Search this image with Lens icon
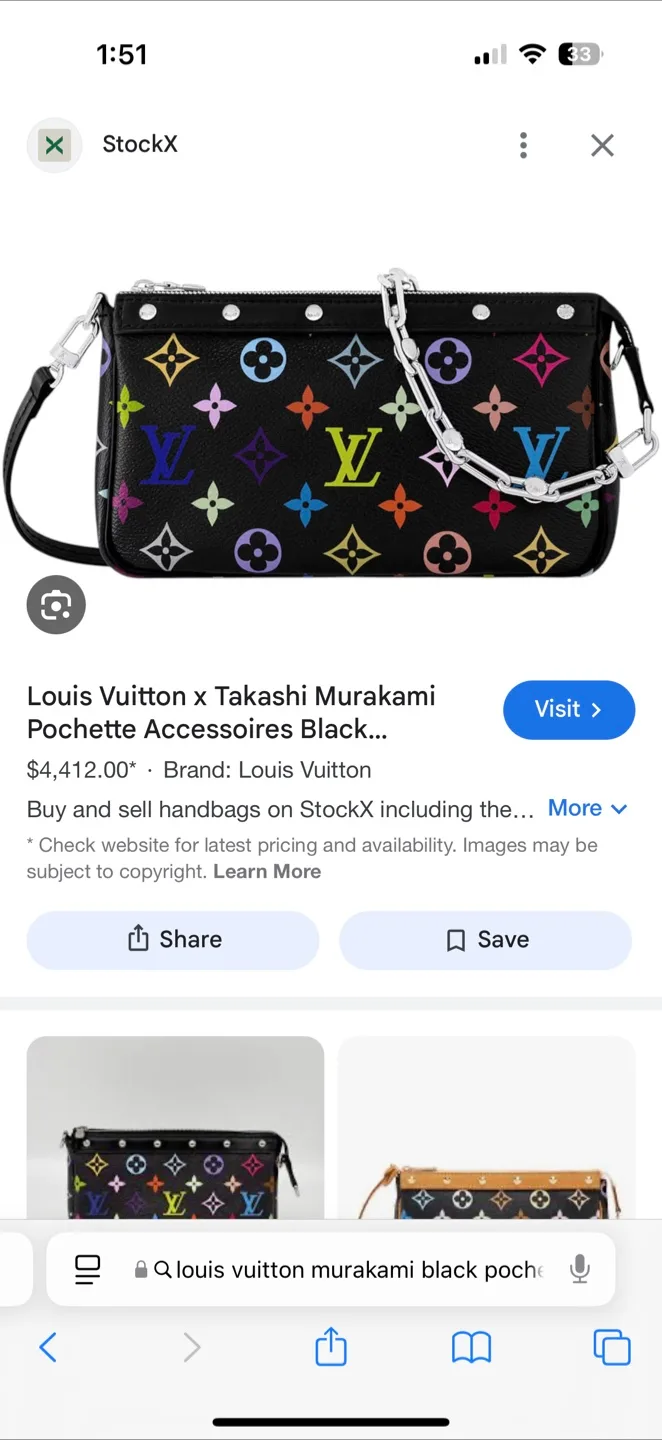 56,605
